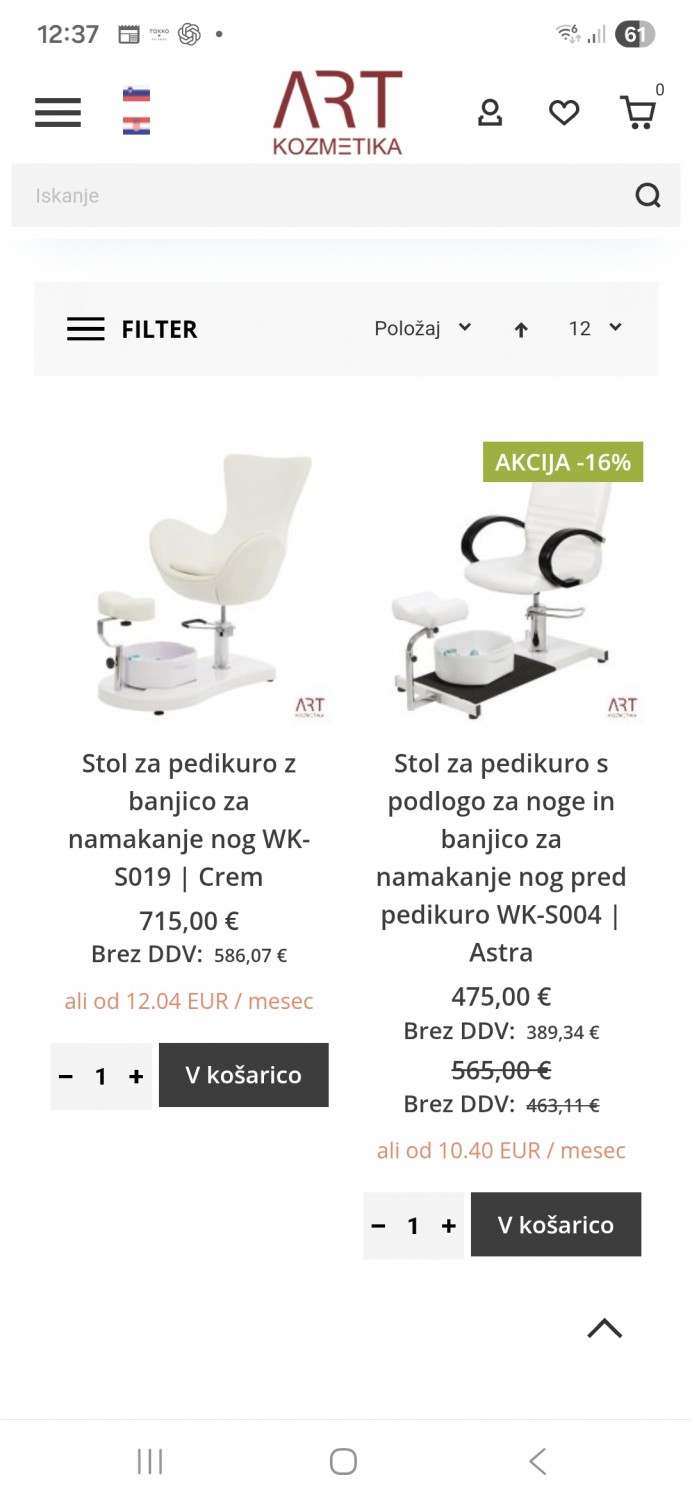The width and height of the screenshot is (692, 1500).
Task: Open the shopping cart
Action: pyautogui.click(x=639, y=112)
